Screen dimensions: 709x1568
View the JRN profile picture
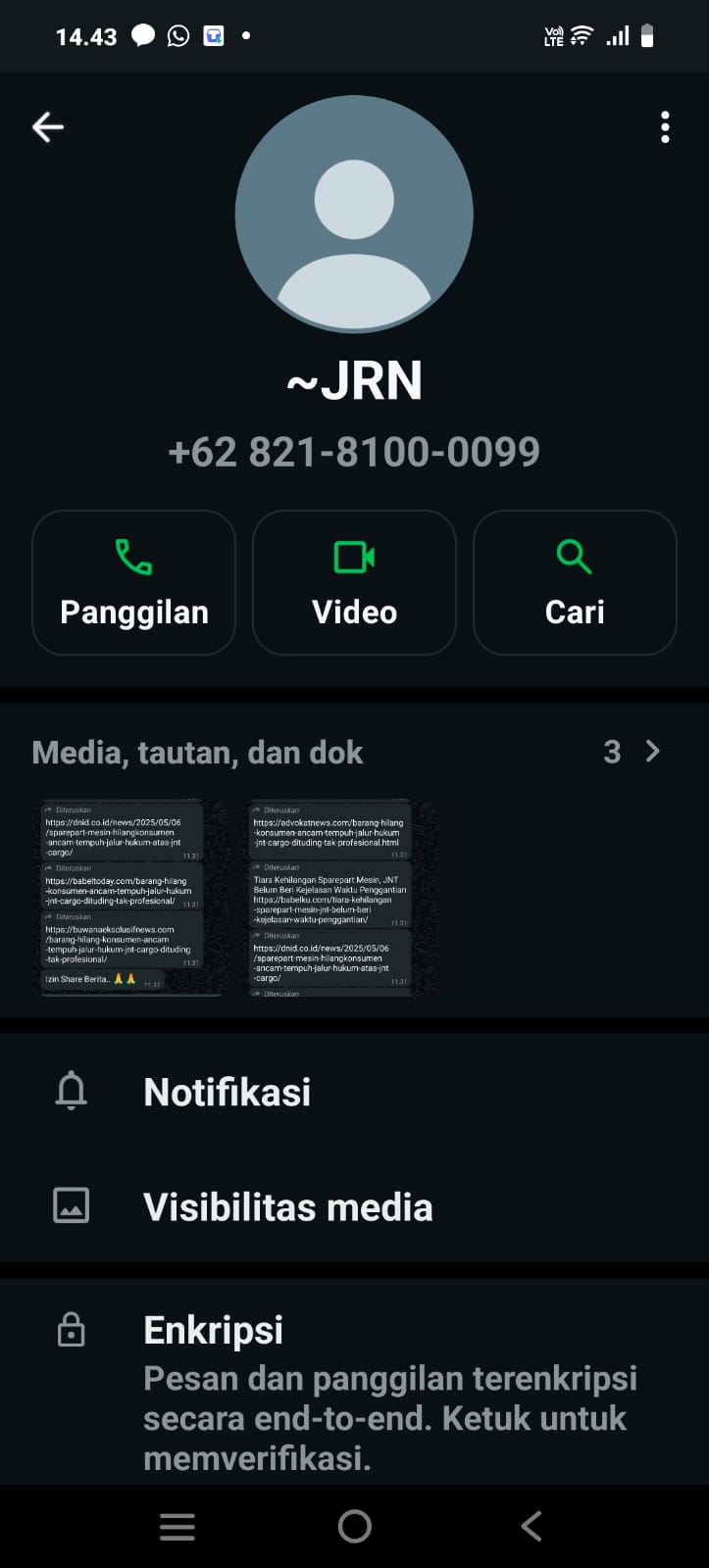pyautogui.click(x=354, y=215)
